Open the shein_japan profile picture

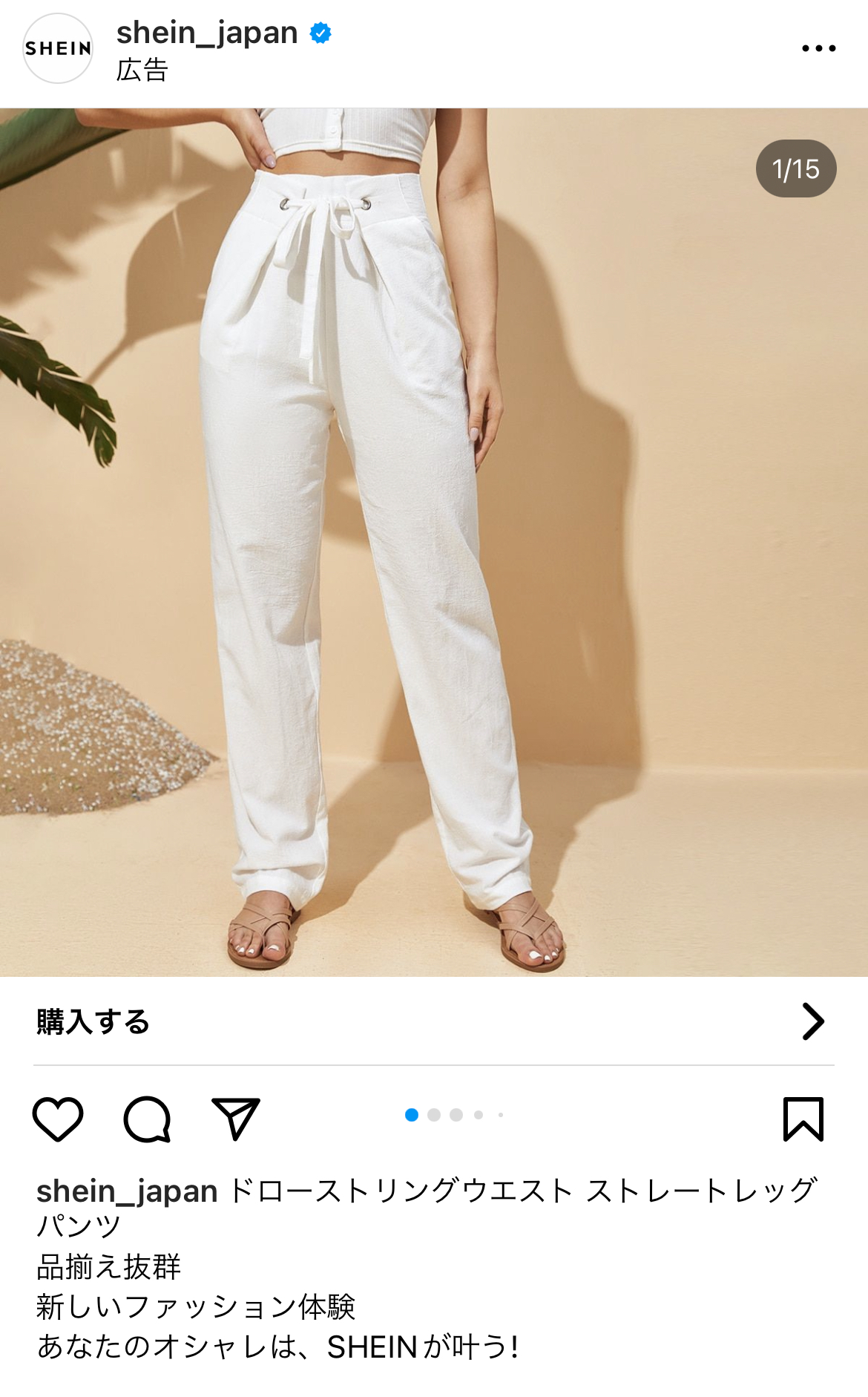tap(58, 48)
